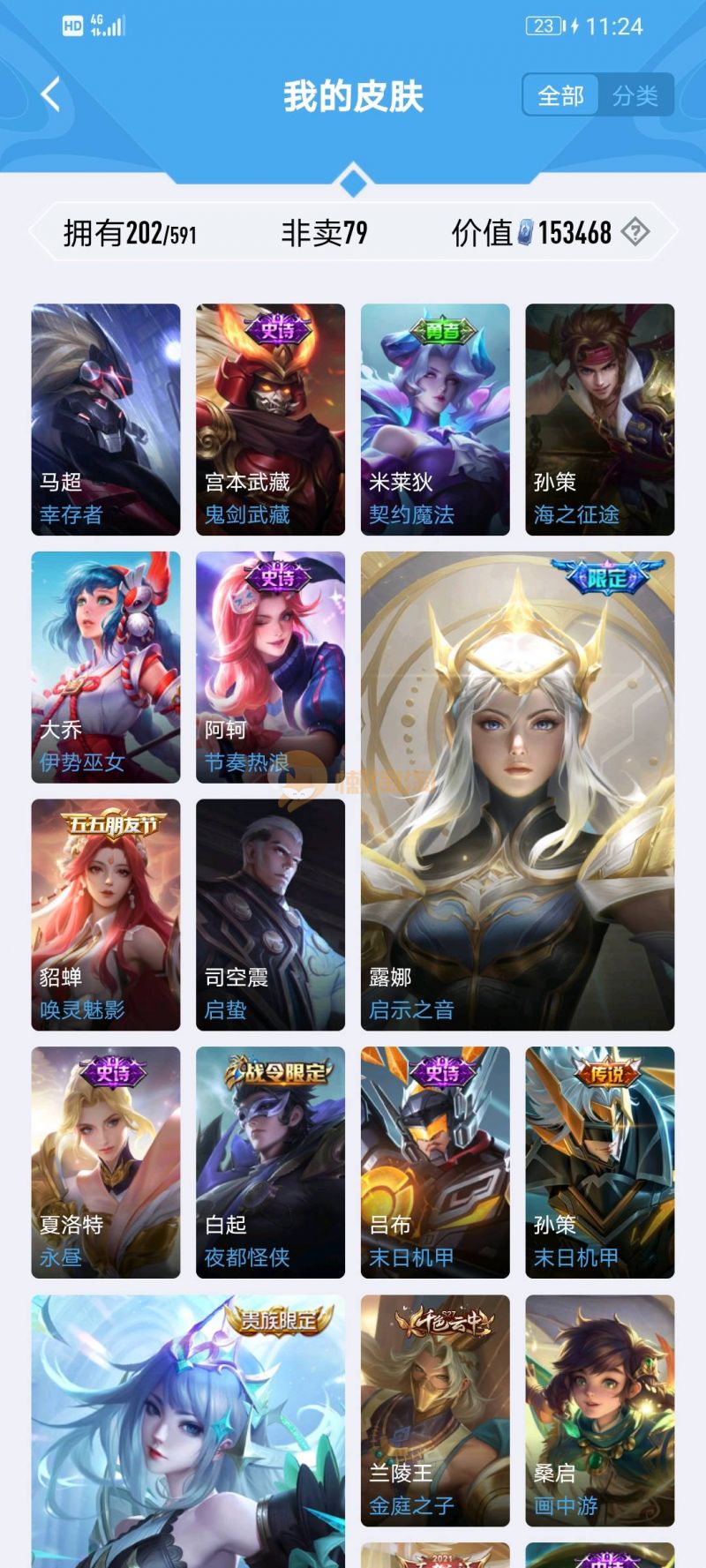This screenshot has height=1568, width=706.
Task: Select 孙策 海之征途 skin card
Action: point(600,419)
